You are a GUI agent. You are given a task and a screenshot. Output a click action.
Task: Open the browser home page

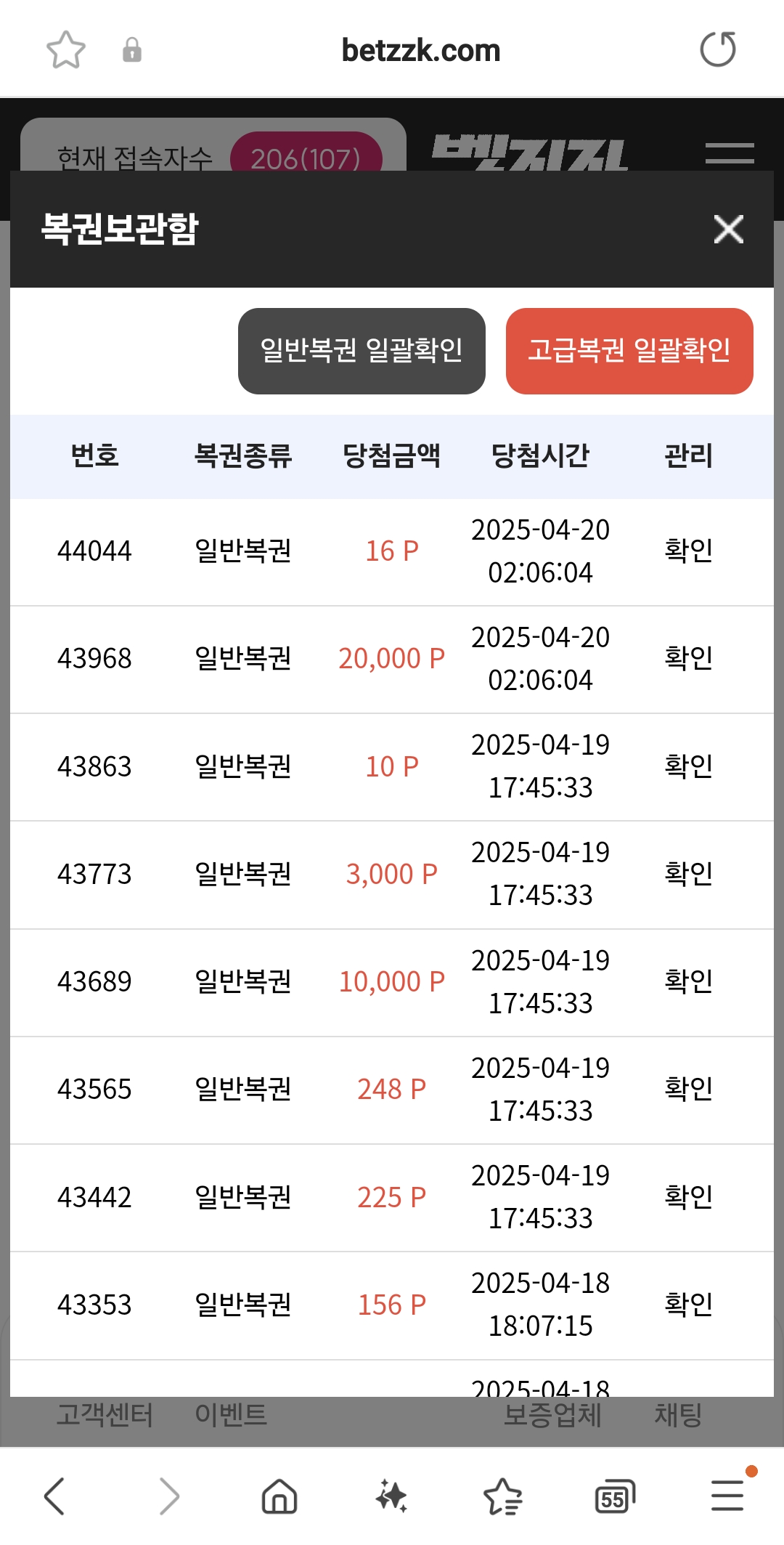tap(279, 1496)
